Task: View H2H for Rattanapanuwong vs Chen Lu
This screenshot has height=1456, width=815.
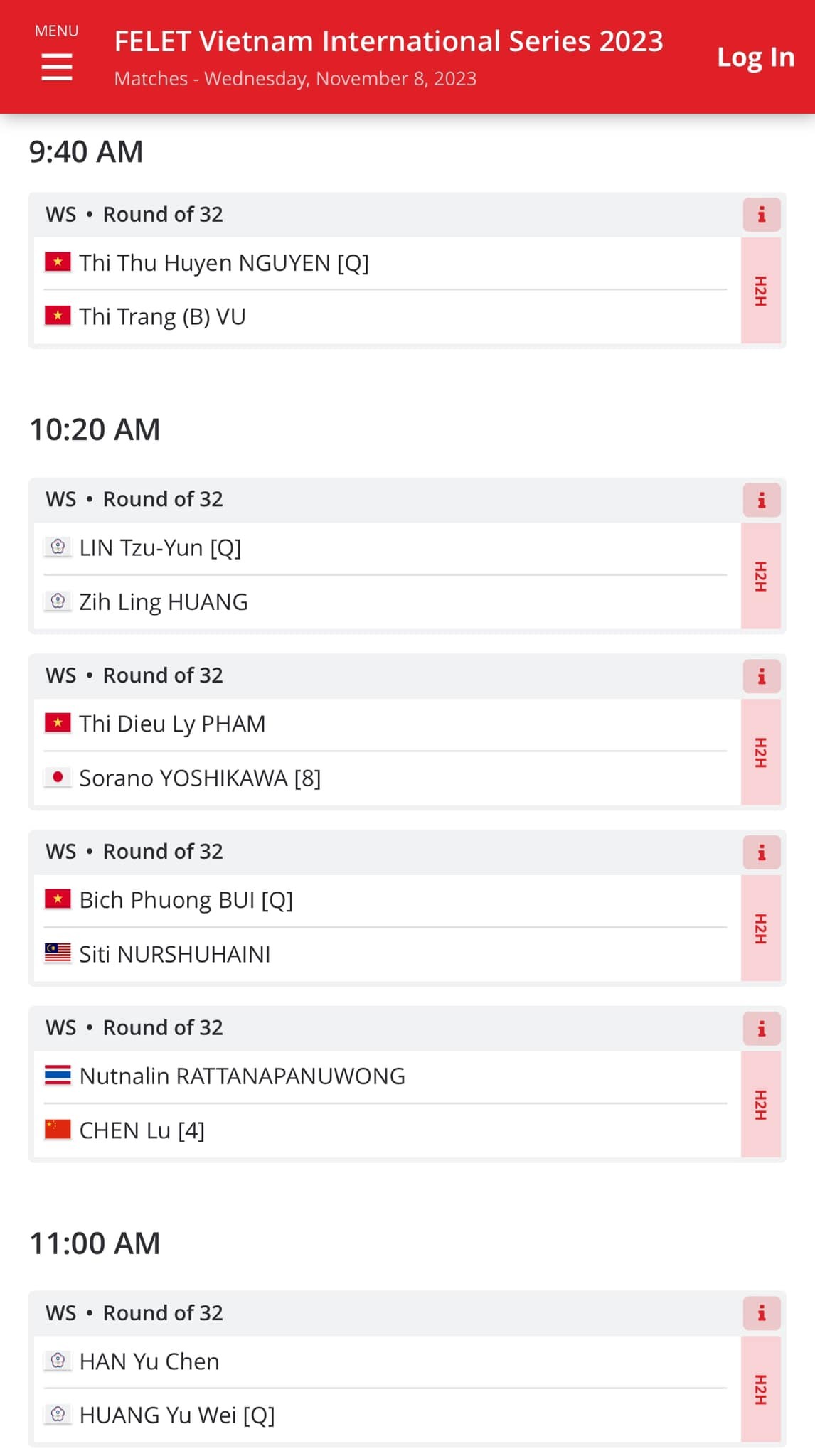Action: pyautogui.click(x=760, y=1105)
